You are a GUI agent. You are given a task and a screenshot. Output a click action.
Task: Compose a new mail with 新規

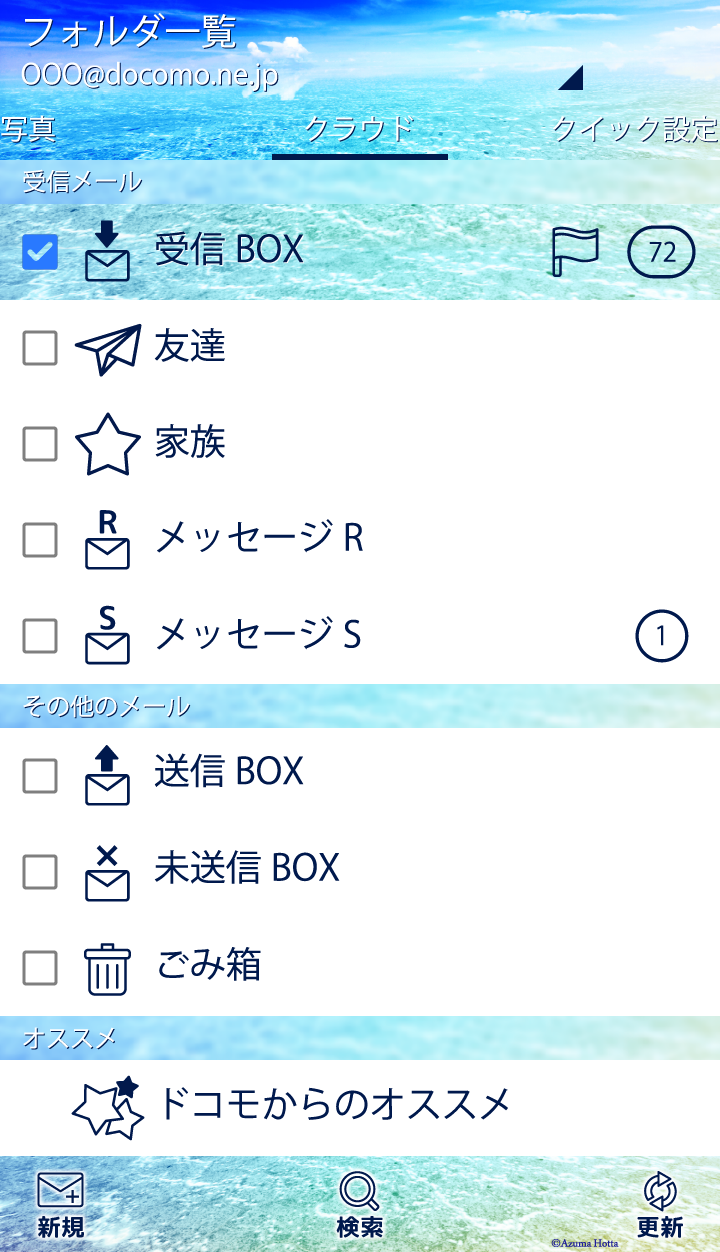point(60,1205)
